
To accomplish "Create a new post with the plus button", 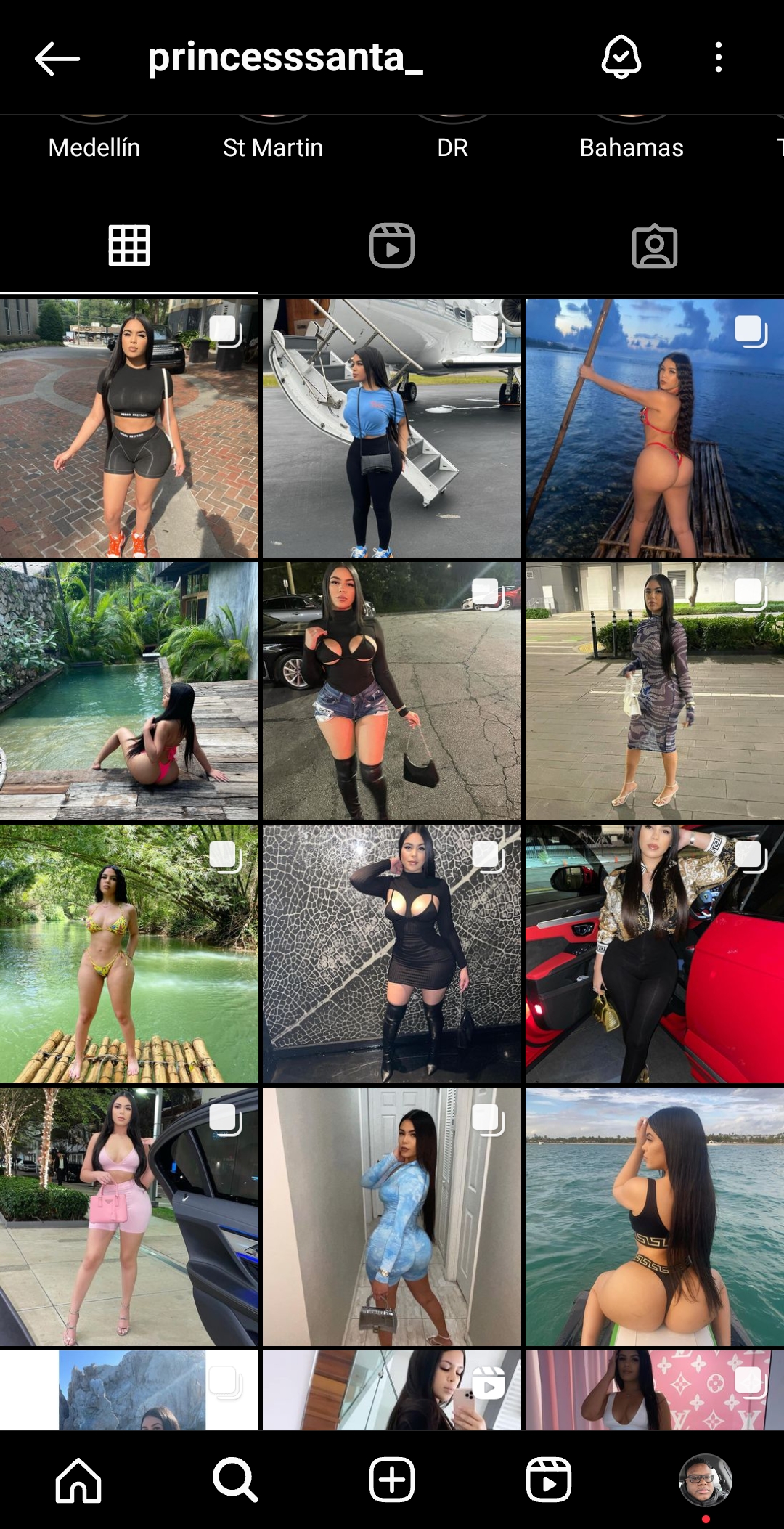I will tap(392, 1480).
